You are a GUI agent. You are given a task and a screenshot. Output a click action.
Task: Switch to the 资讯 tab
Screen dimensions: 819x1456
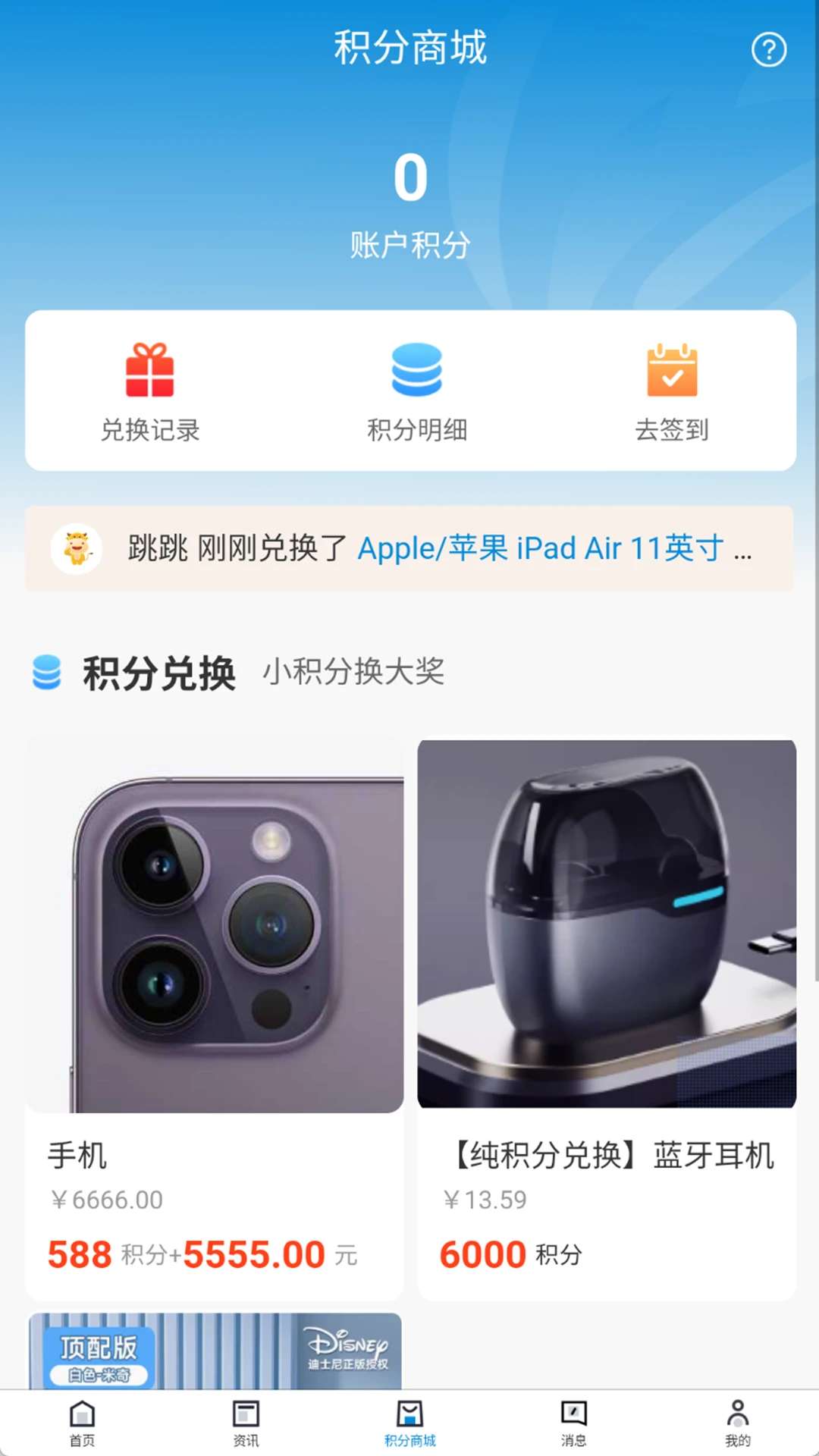click(x=246, y=1414)
